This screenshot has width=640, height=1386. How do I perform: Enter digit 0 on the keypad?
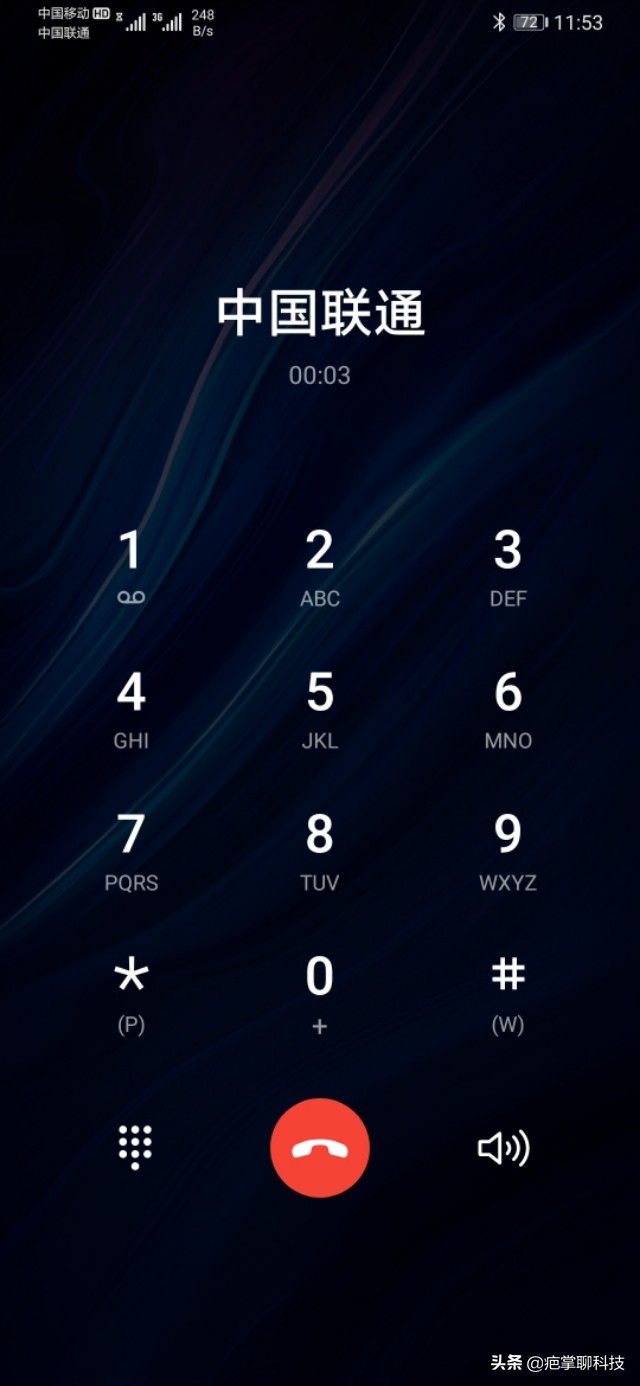[320, 992]
